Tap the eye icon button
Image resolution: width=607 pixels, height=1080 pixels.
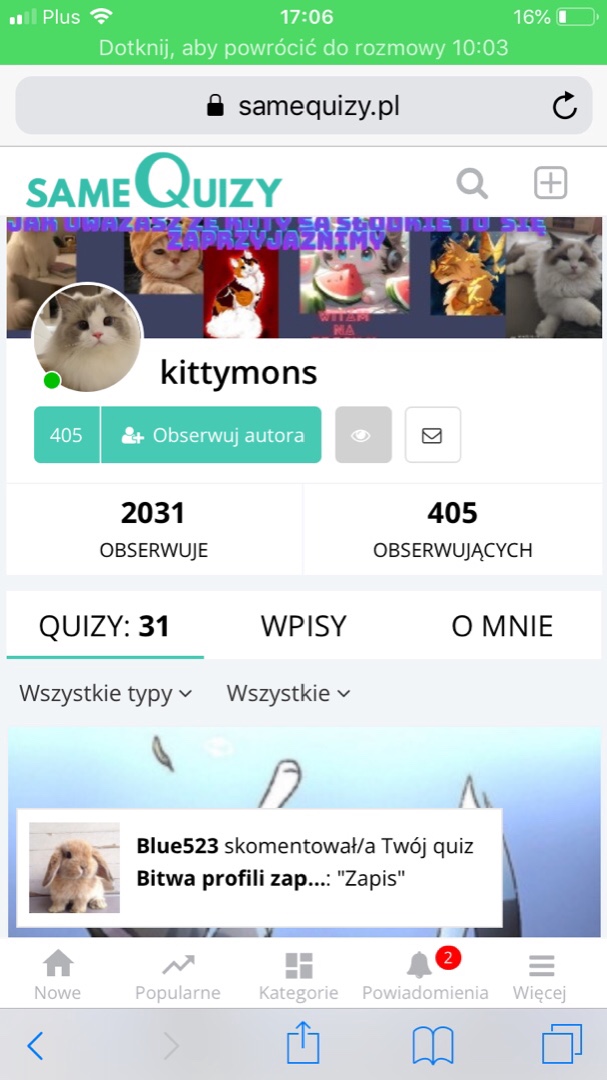tap(363, 435)
